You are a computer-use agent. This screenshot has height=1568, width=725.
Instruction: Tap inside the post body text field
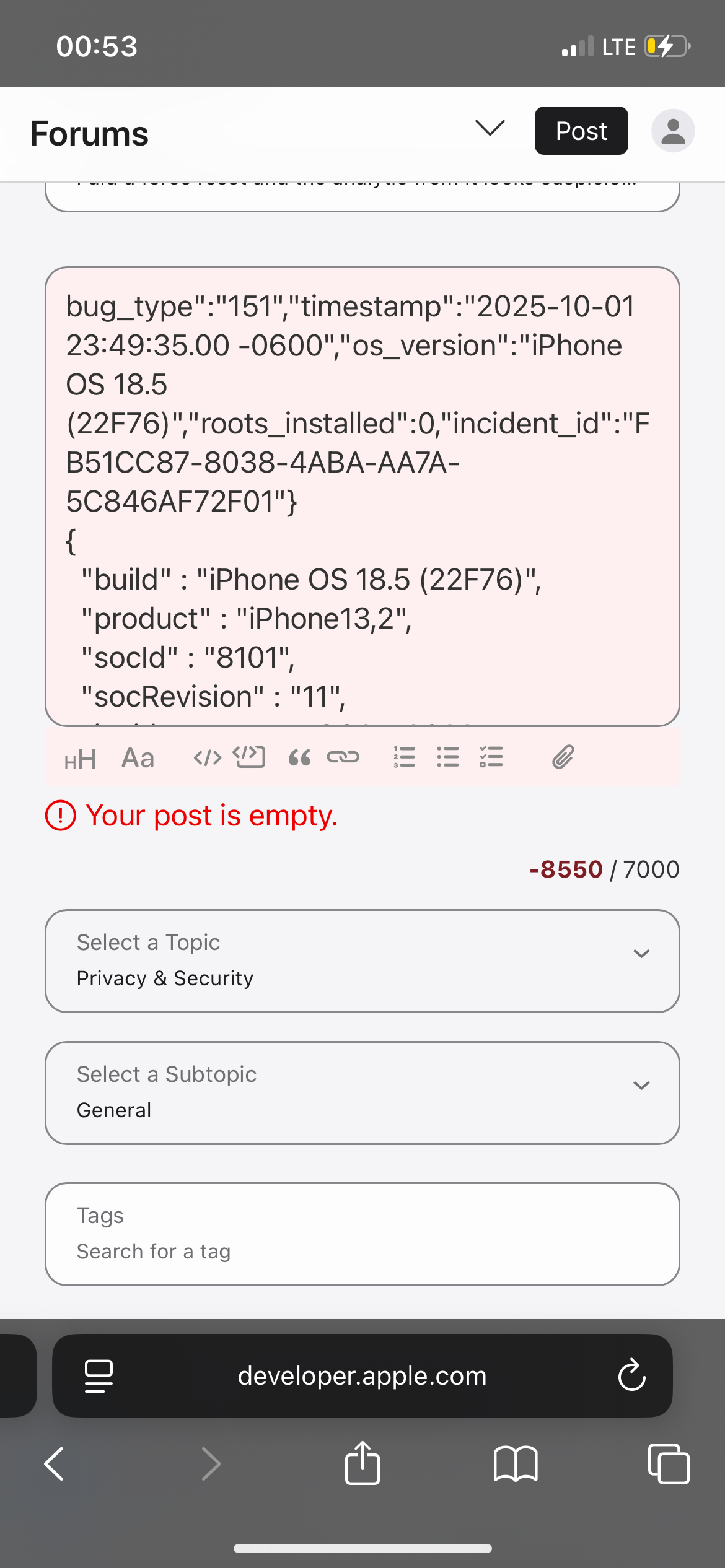click(362, 495)
